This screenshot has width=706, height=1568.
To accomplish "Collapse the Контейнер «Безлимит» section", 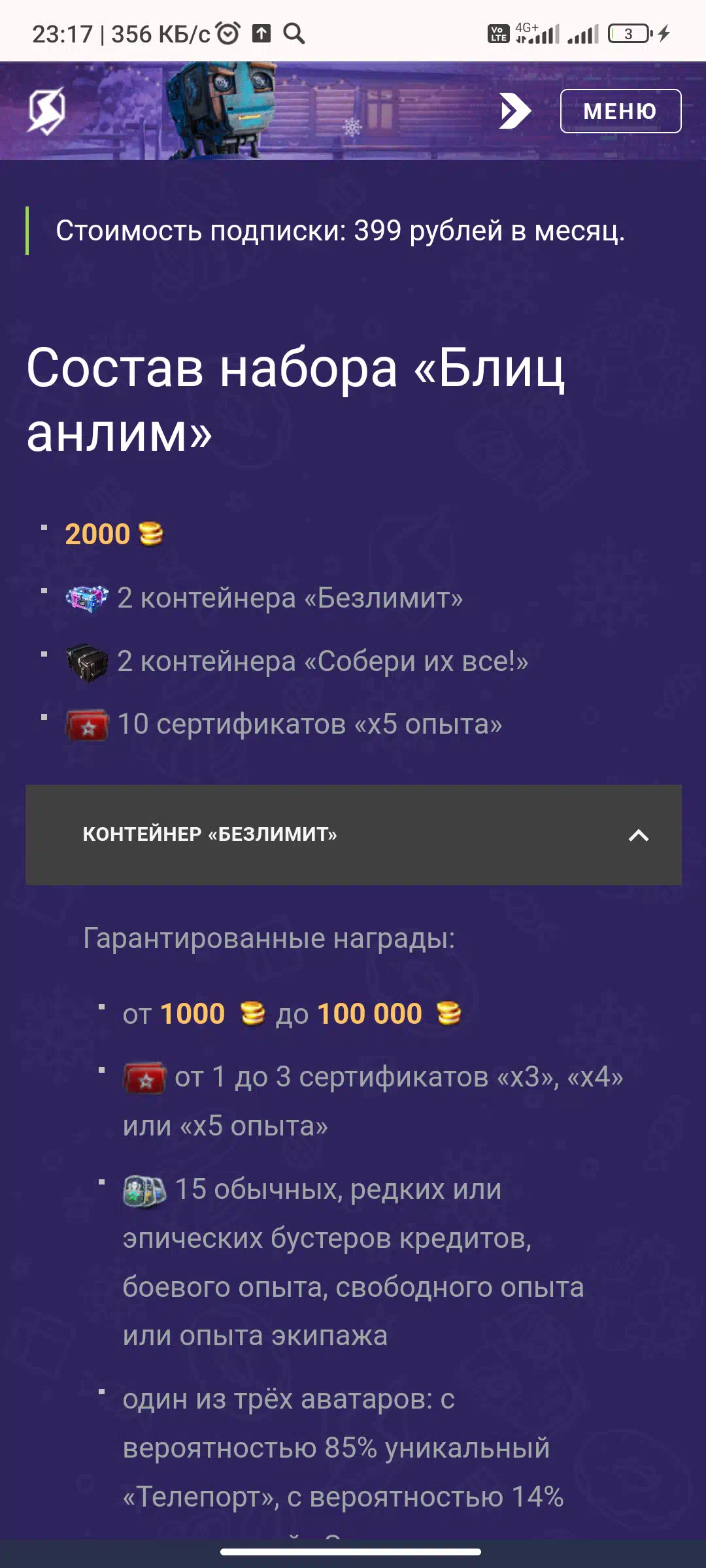I will coord(353,835).
